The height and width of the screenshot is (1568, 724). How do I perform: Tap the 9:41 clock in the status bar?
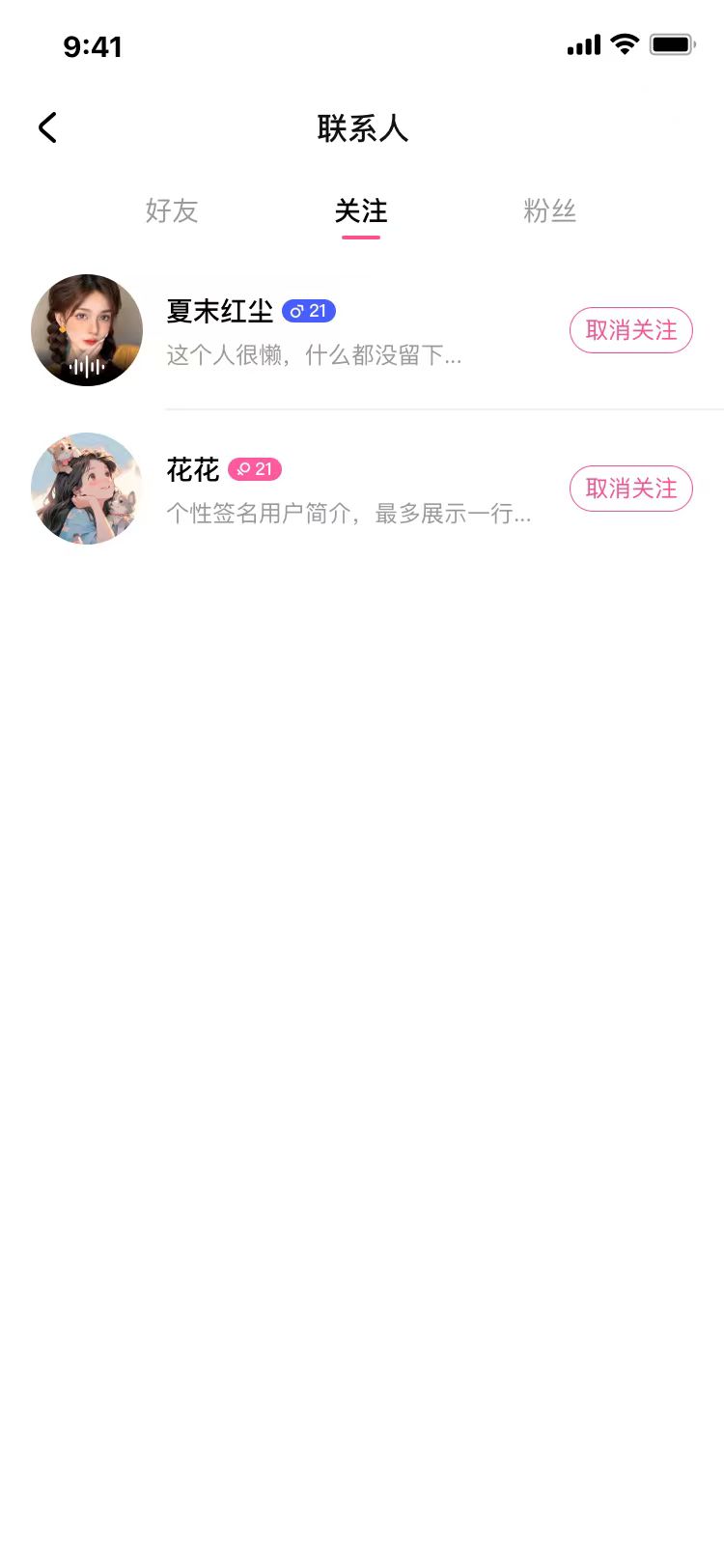click(x=93, y=46)
